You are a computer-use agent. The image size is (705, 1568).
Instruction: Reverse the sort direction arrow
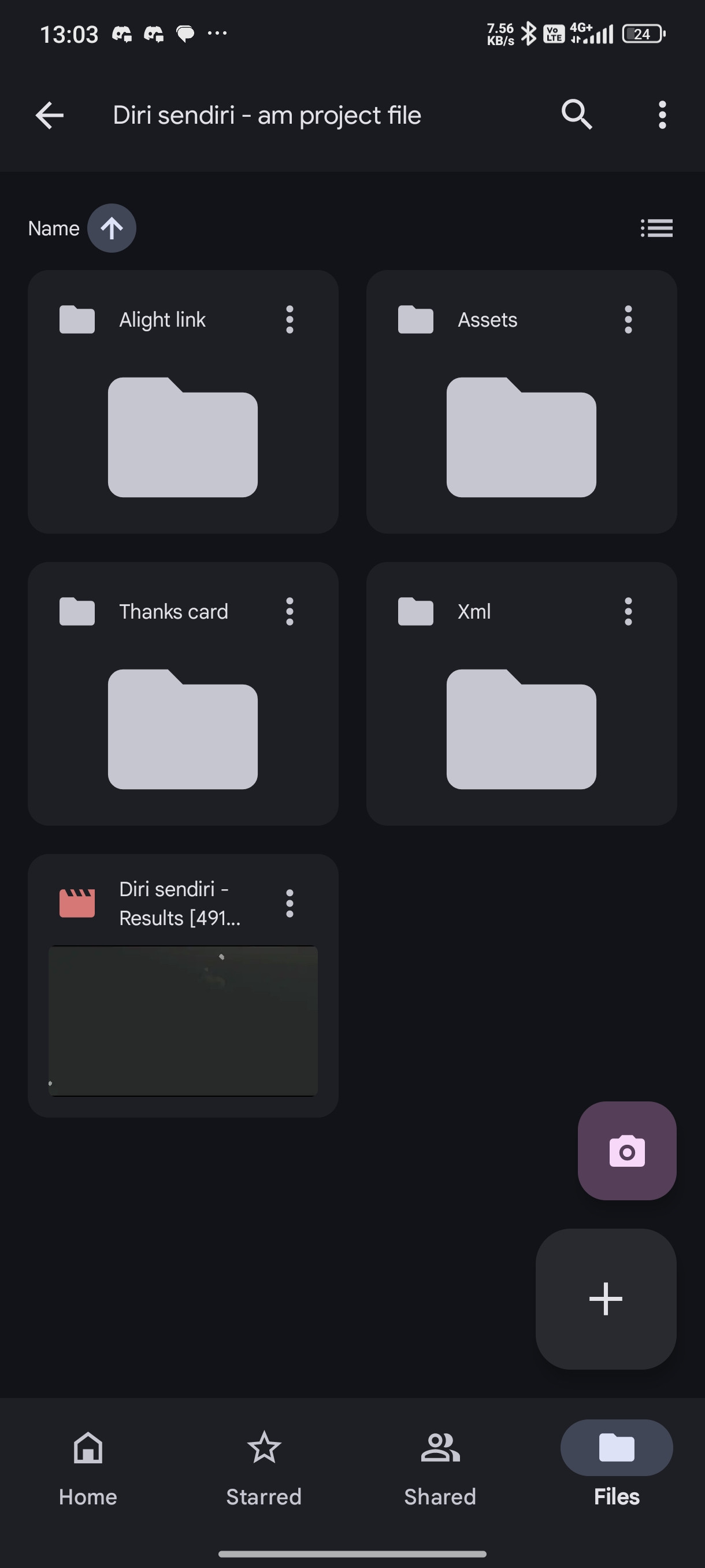pos(112,228)
